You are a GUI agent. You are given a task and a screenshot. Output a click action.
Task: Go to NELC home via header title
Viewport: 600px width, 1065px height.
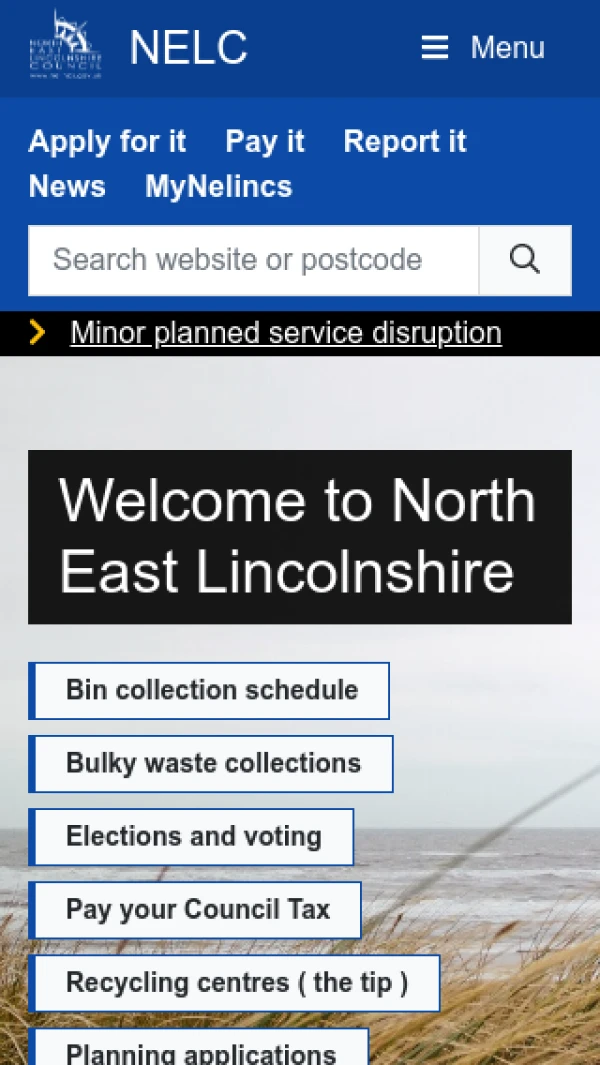coord(188,48)
